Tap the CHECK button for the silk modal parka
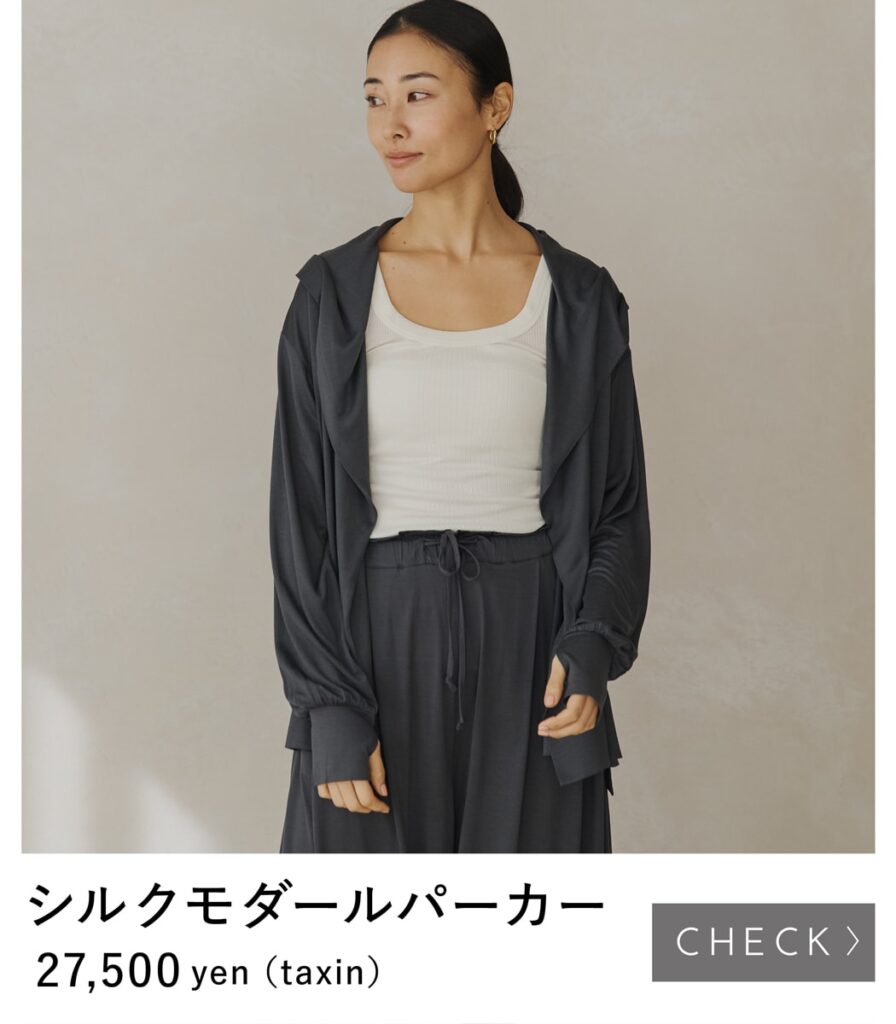Image resolution: width=896 pixels, height=1024 pixels. tap(763, 942)
